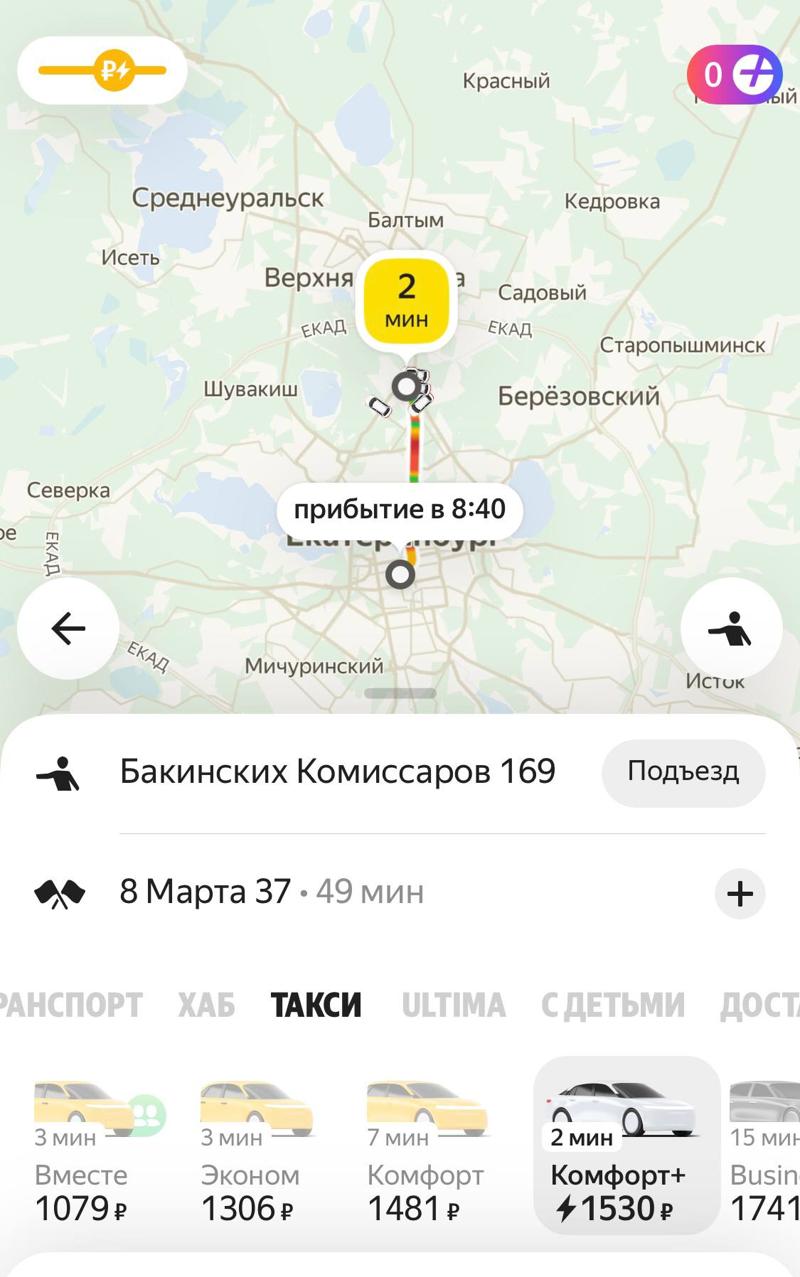Tap the pickup point locator button
This screenshot has width=800, height=1277.
pos(731,629)
